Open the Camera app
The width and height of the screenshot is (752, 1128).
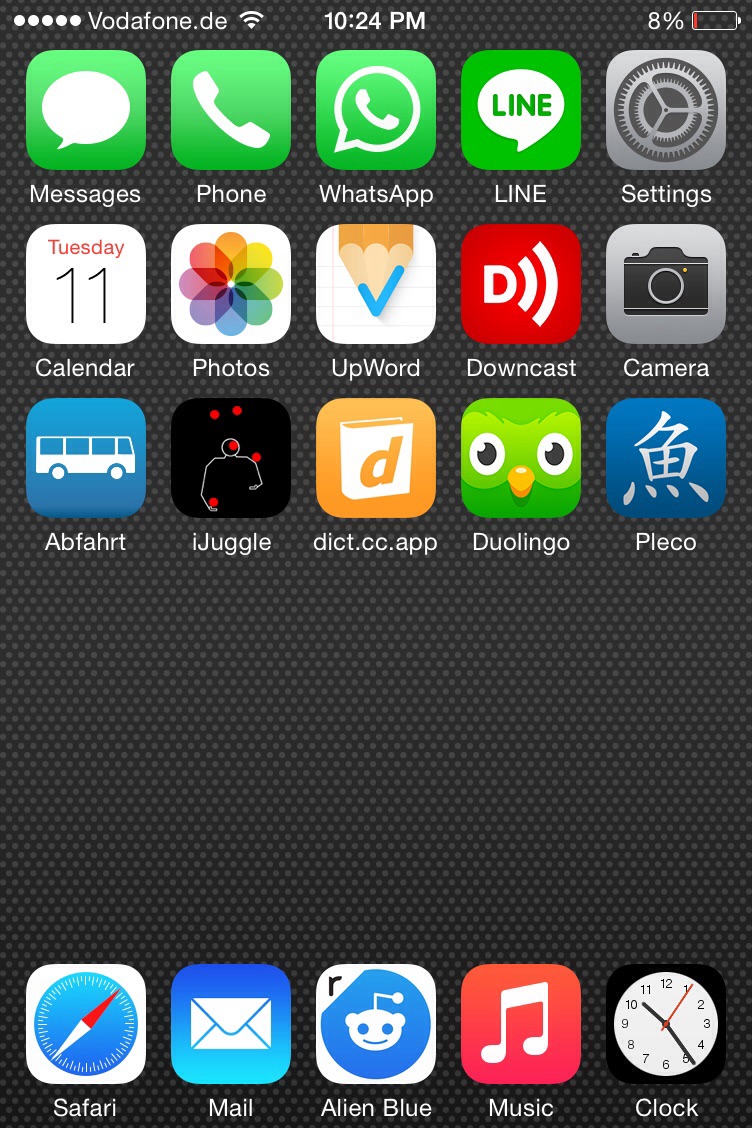point(665,284)
